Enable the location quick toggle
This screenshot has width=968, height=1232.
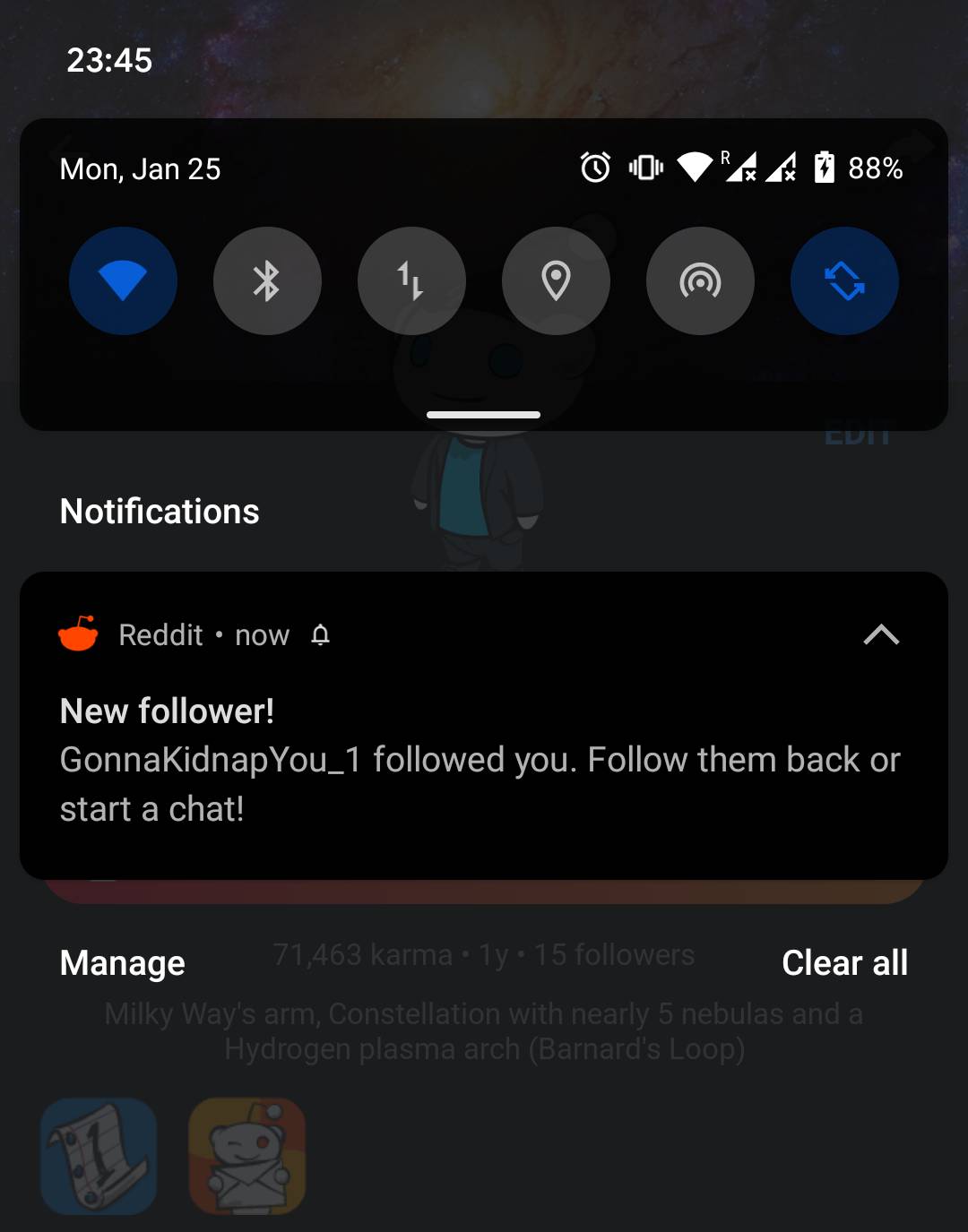pyautogui.click(x=556, y=280)
